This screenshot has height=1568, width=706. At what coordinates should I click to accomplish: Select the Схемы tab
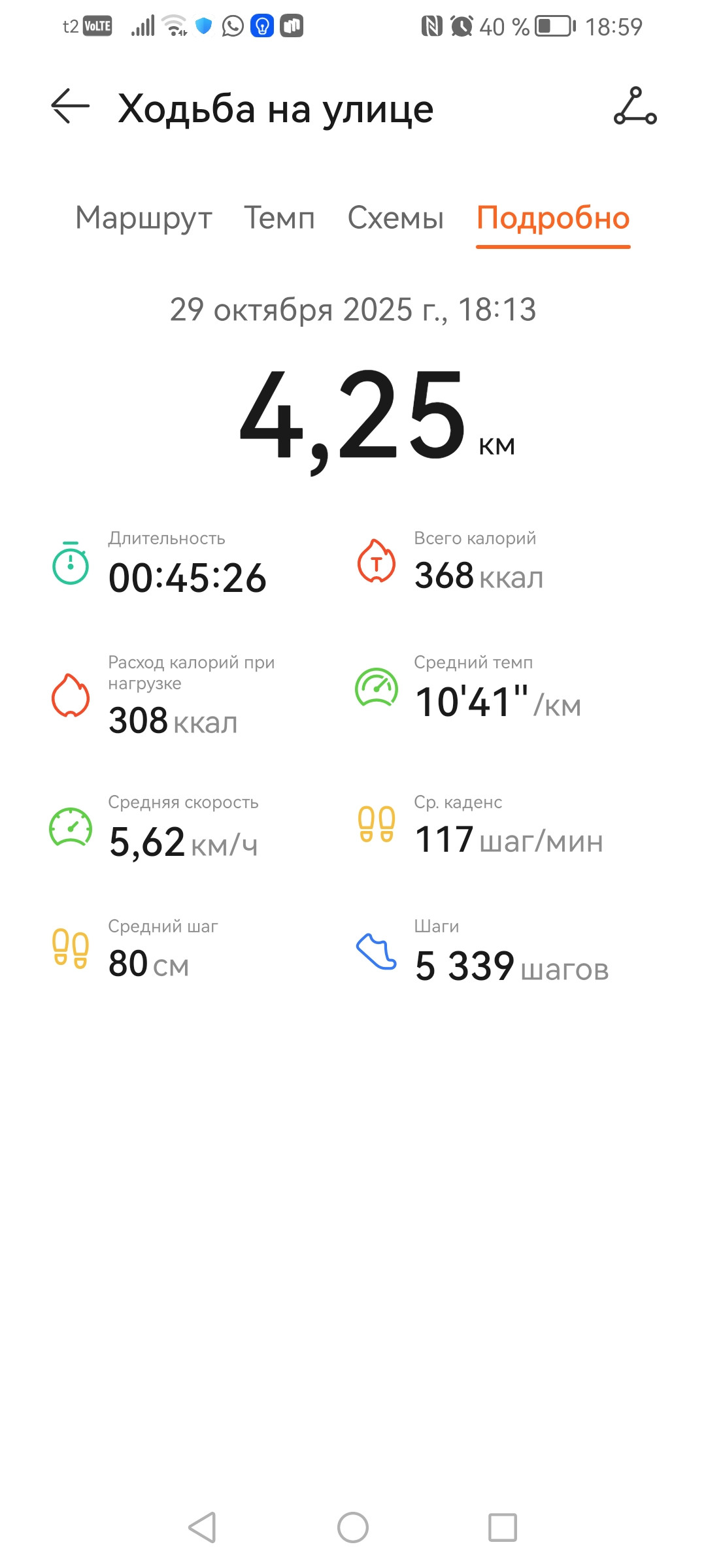click(395, 218)
